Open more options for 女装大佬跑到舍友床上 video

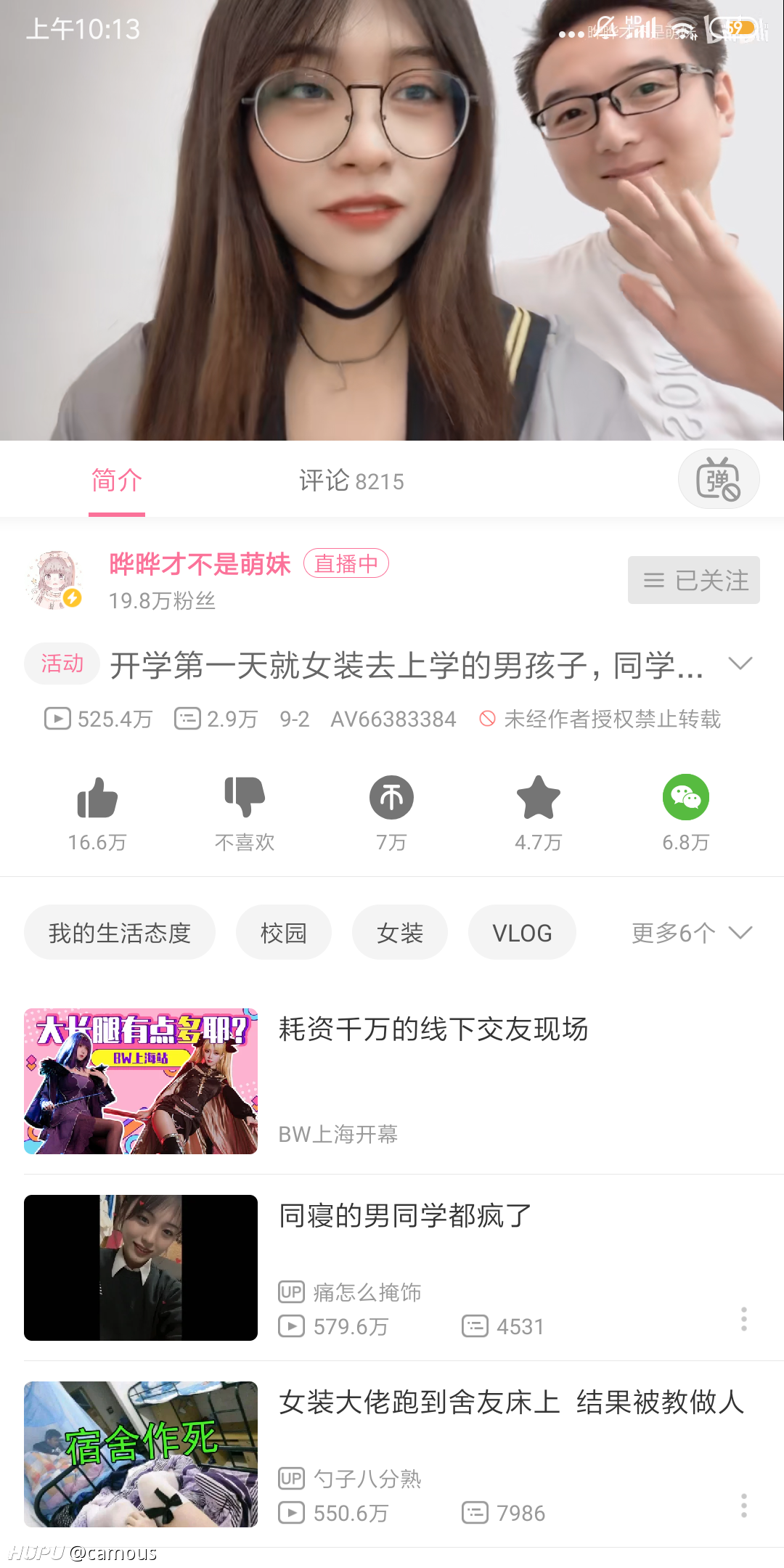pyautogui.click(x=743, y=1506)
